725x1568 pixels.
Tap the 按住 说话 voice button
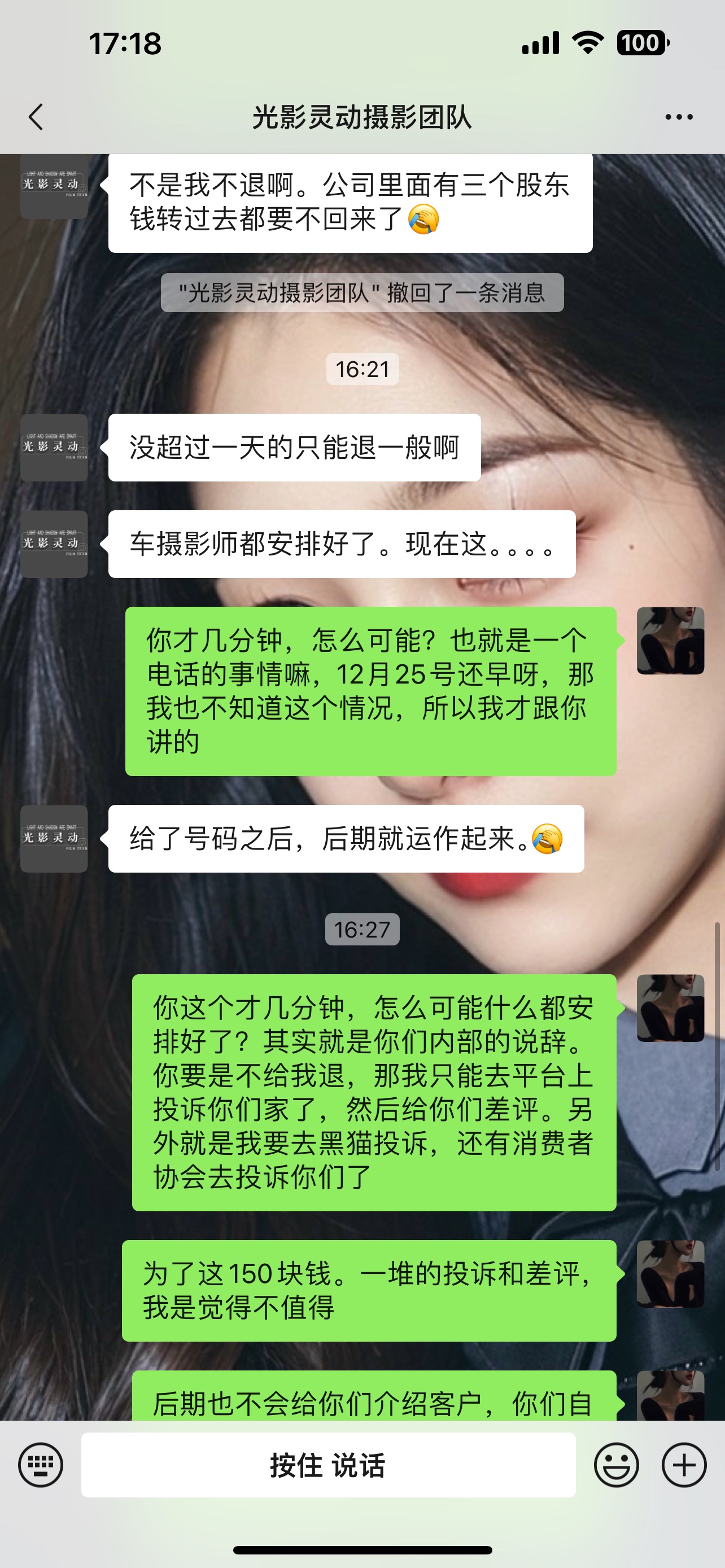pos(328,1465)
